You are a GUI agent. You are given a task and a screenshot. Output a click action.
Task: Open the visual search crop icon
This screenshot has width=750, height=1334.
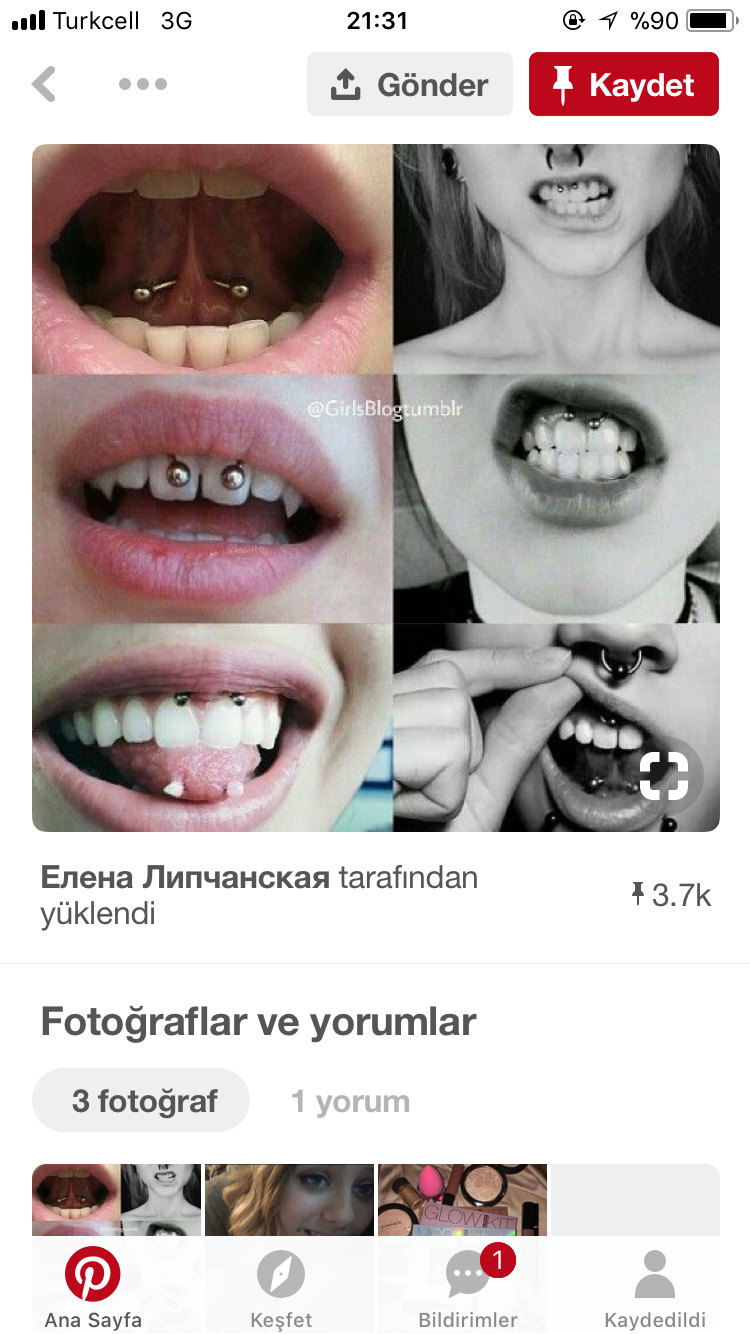click(664, 776)
